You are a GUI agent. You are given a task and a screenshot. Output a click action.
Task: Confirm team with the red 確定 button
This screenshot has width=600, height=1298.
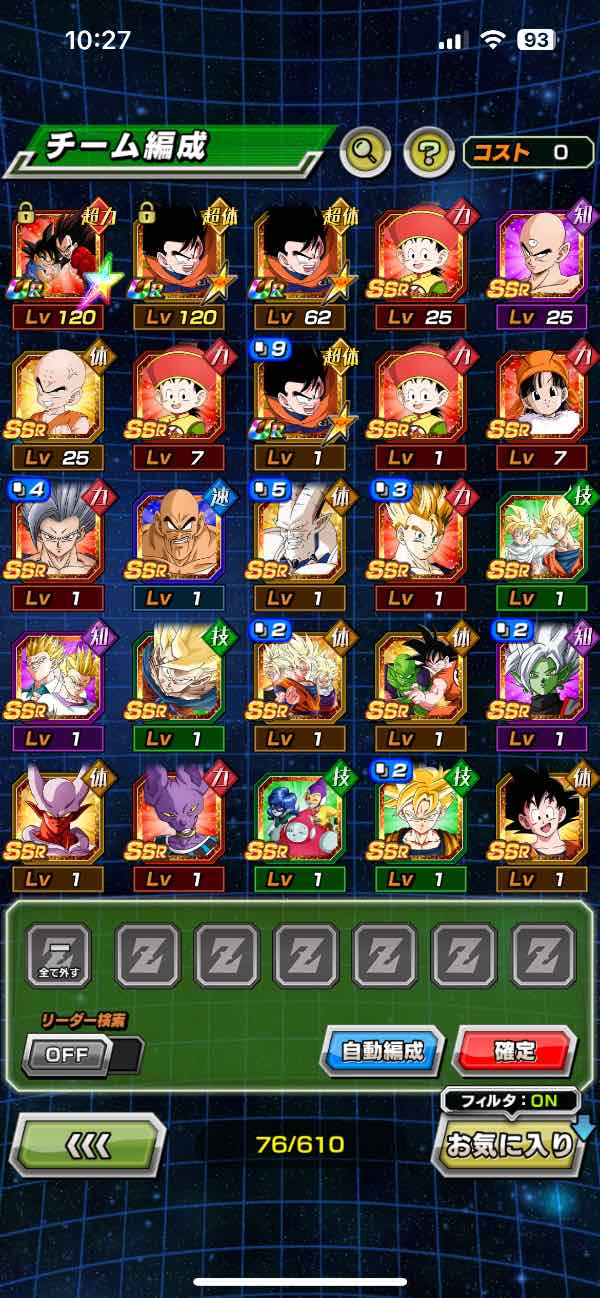515,1051
